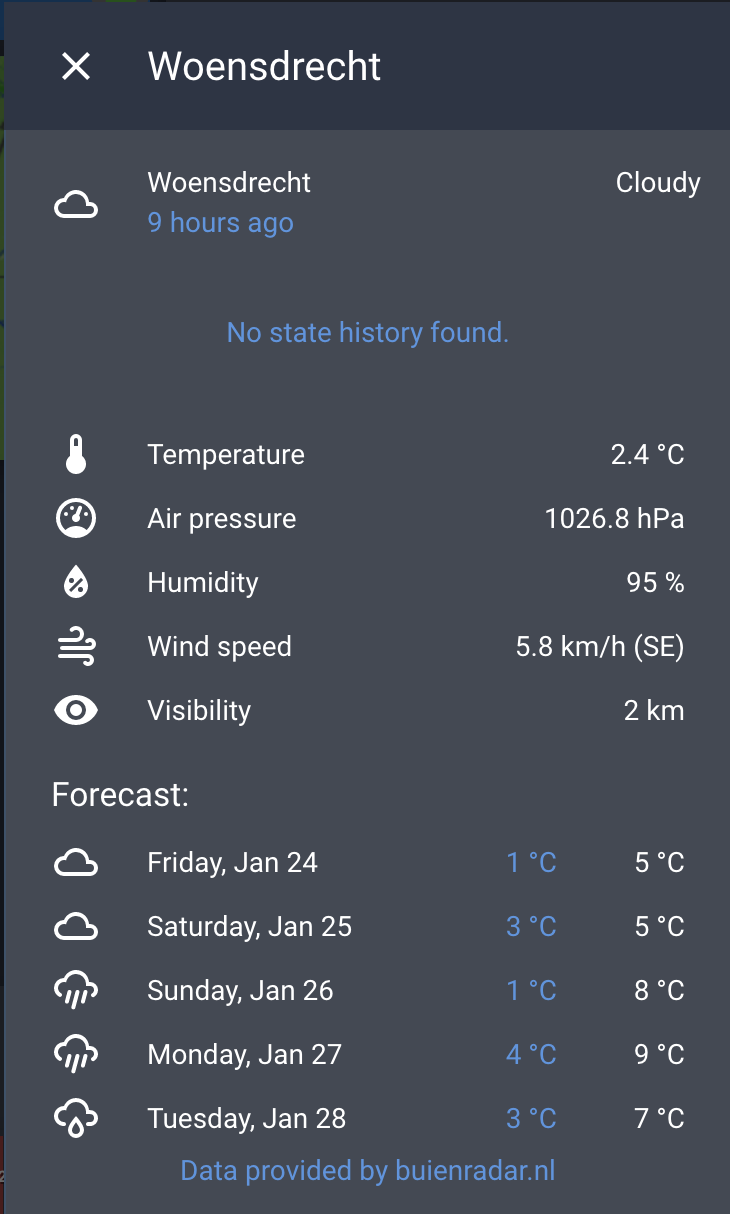This screenshot has height=1214, width=730.
Task: Click the Woensdrecht dialog title
Action: tap(264, 66)
